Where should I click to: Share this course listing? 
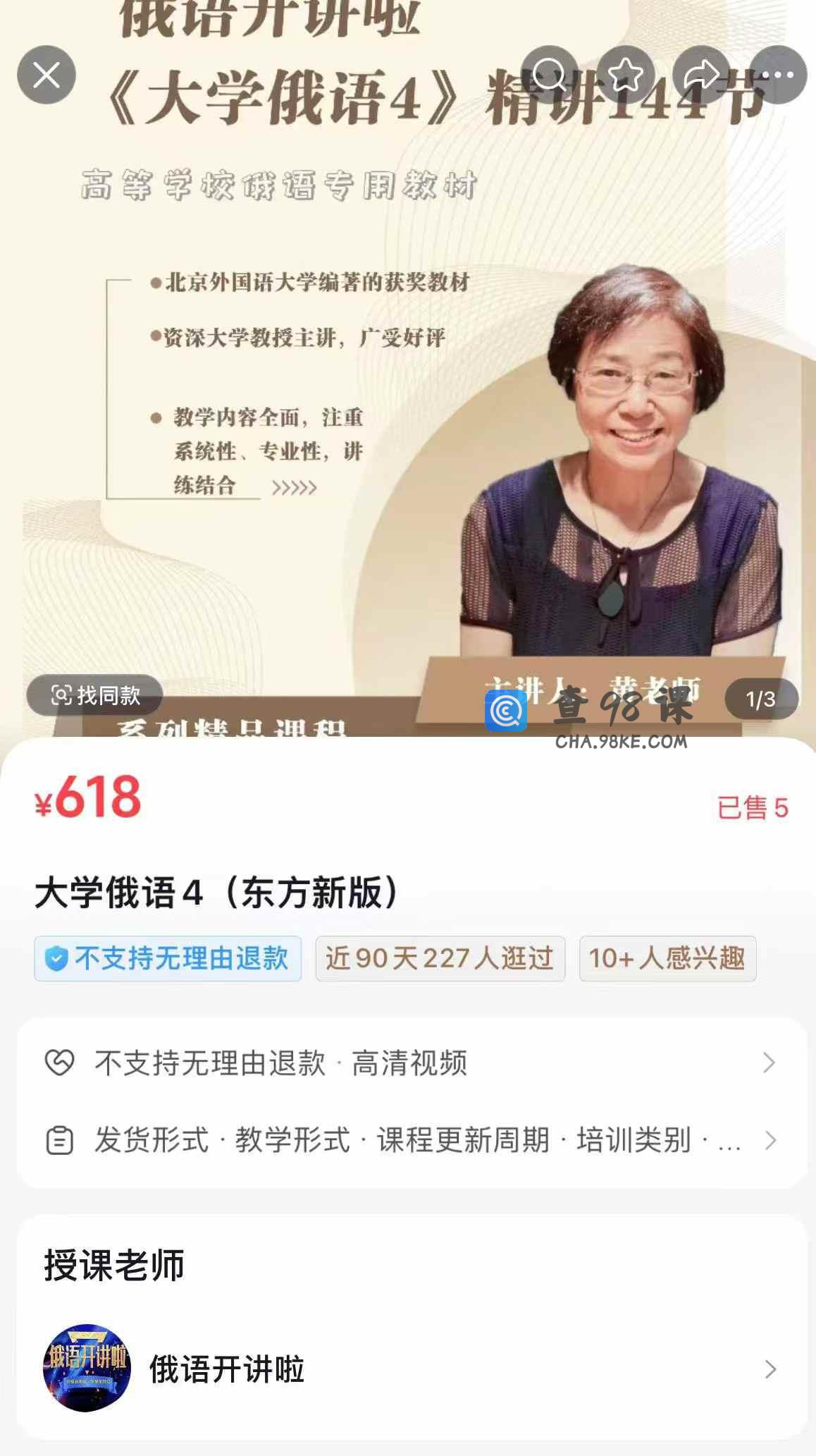point(701,75)
